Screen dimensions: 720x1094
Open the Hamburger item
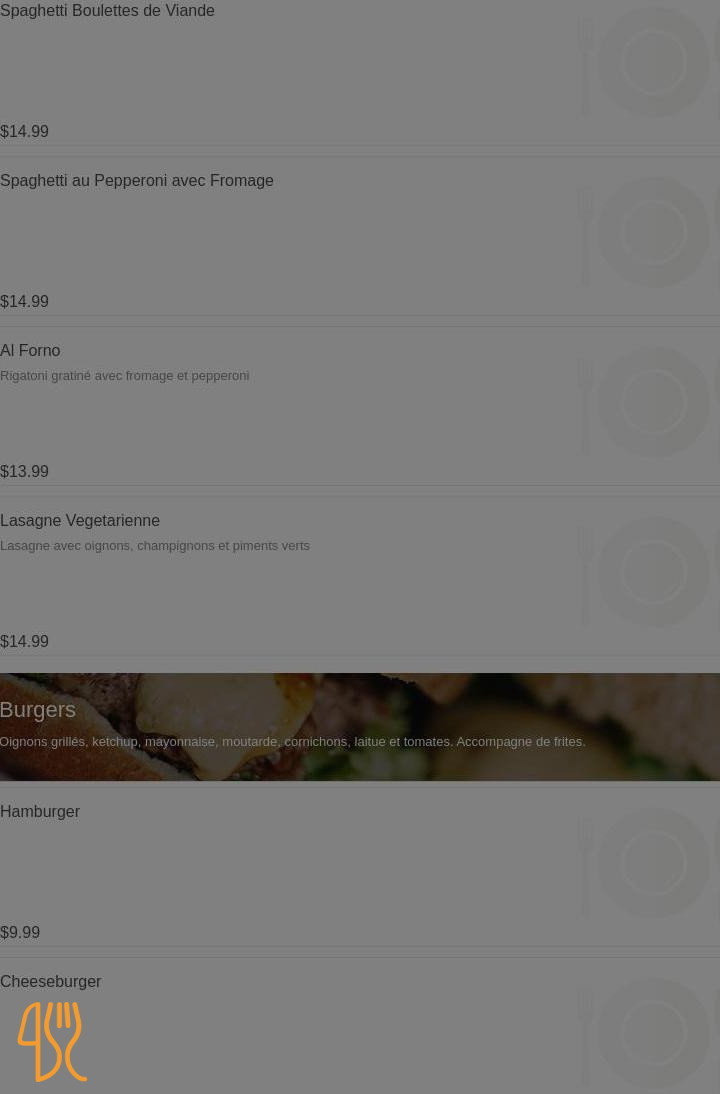40,812
